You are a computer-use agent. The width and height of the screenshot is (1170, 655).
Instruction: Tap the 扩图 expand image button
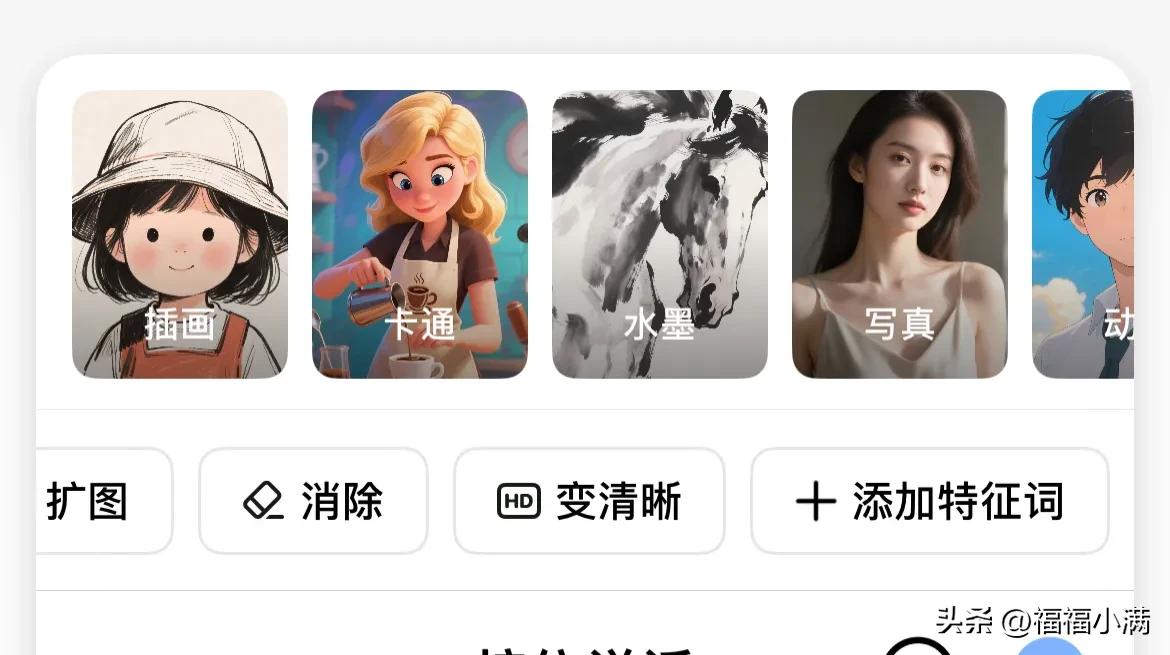(104, 501)
